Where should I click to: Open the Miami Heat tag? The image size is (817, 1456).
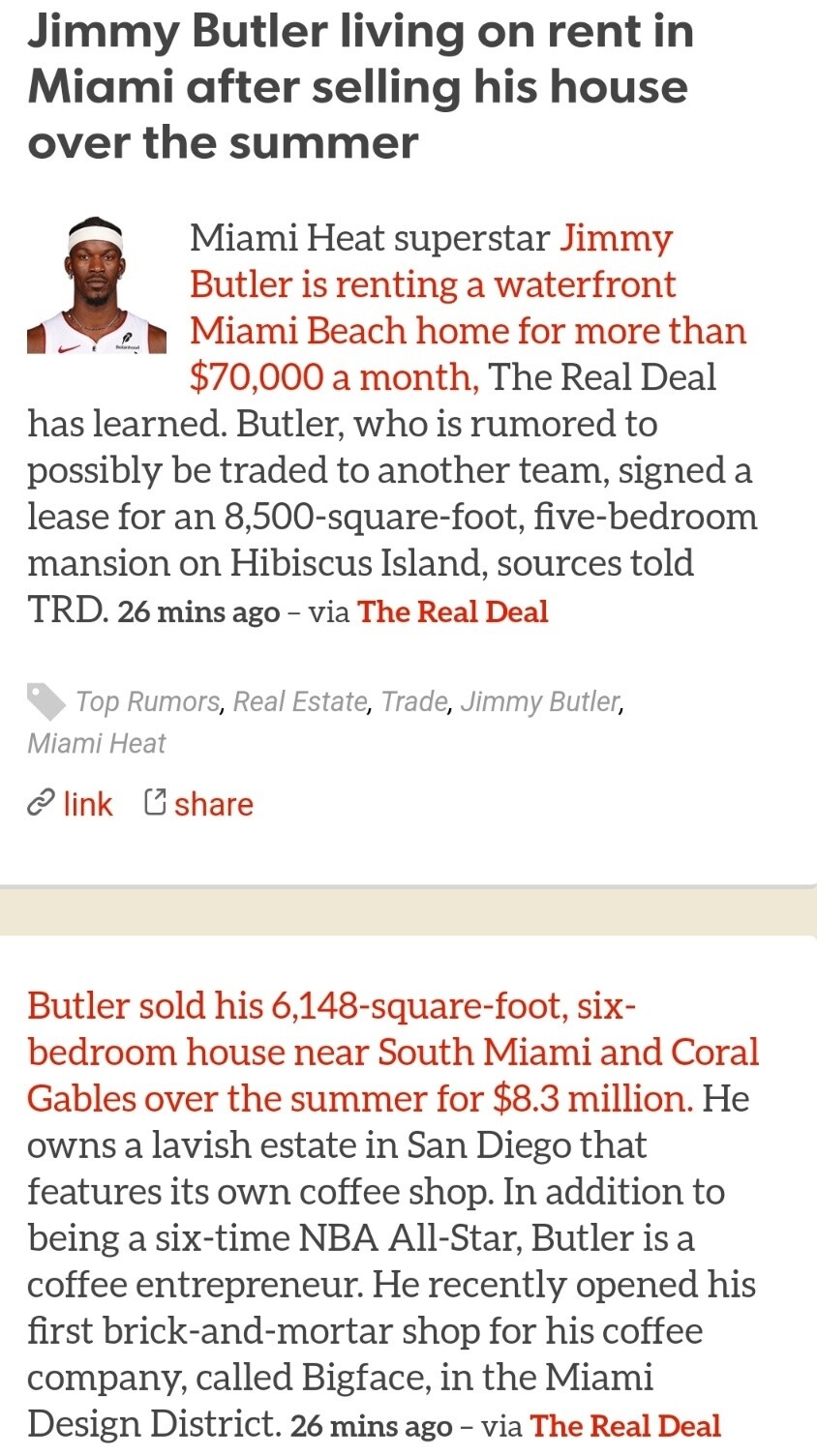[x=96, y=743]
